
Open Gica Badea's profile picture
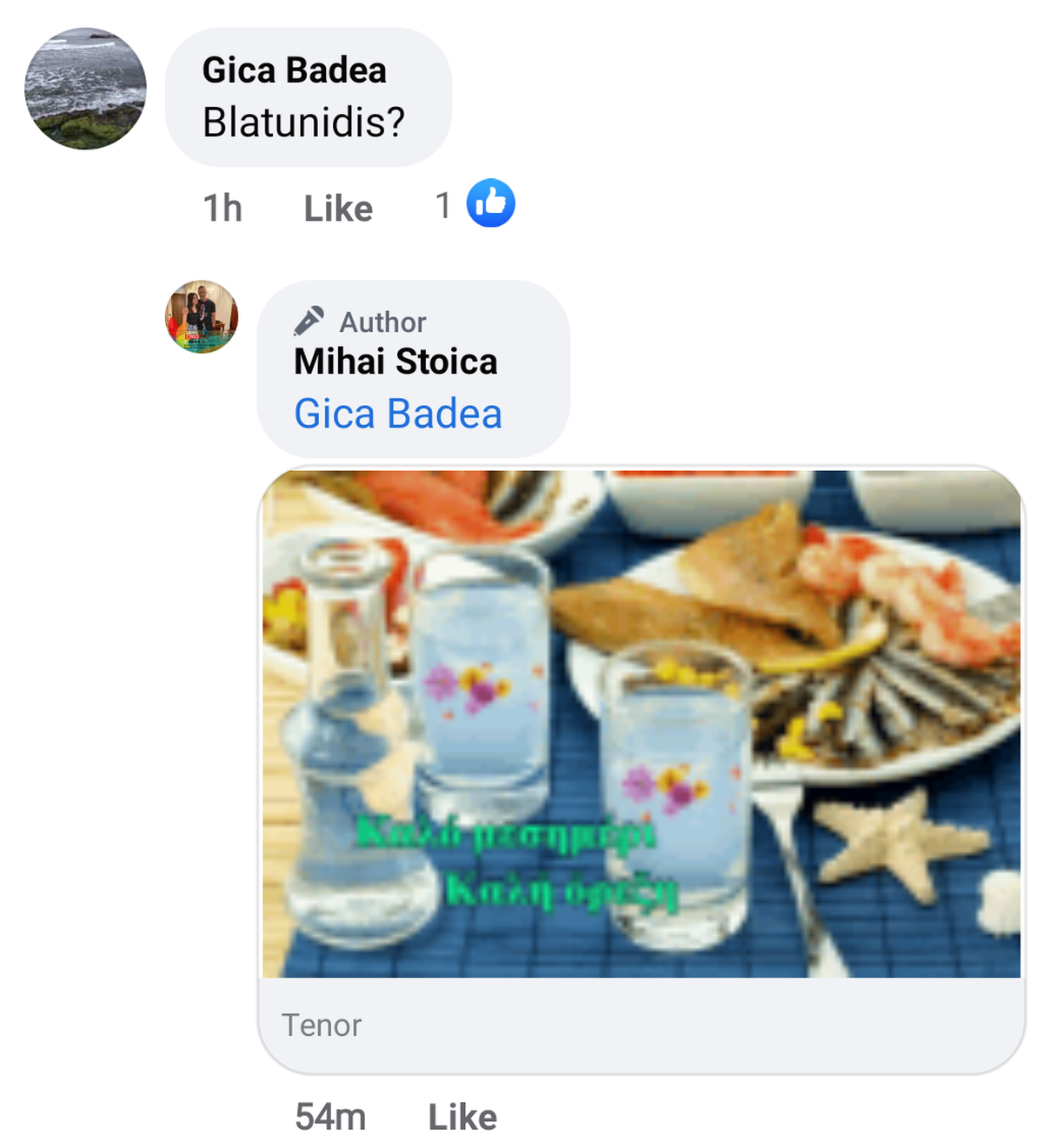[85, 89]
